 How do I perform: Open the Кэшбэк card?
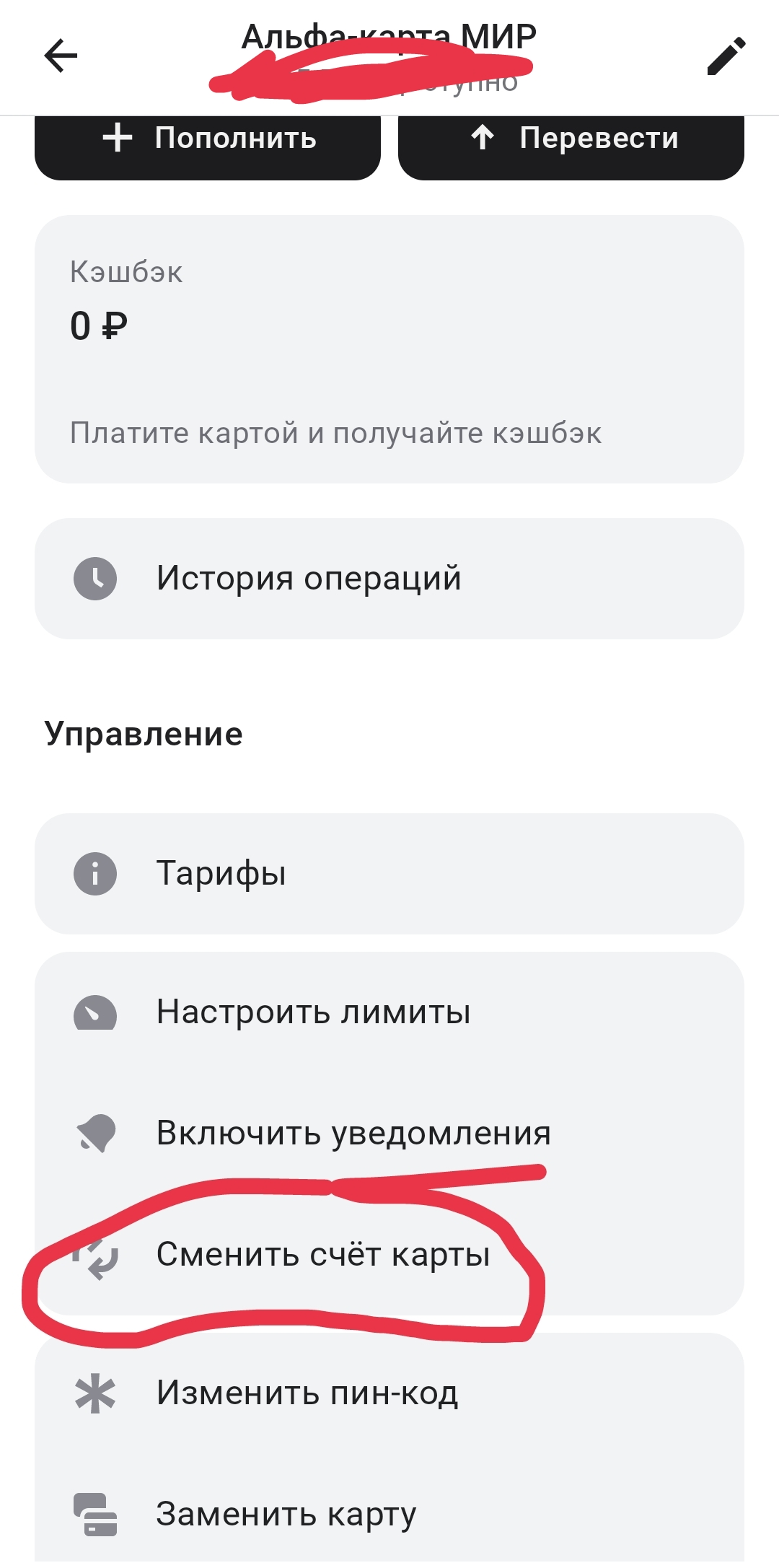pos(389,349)
